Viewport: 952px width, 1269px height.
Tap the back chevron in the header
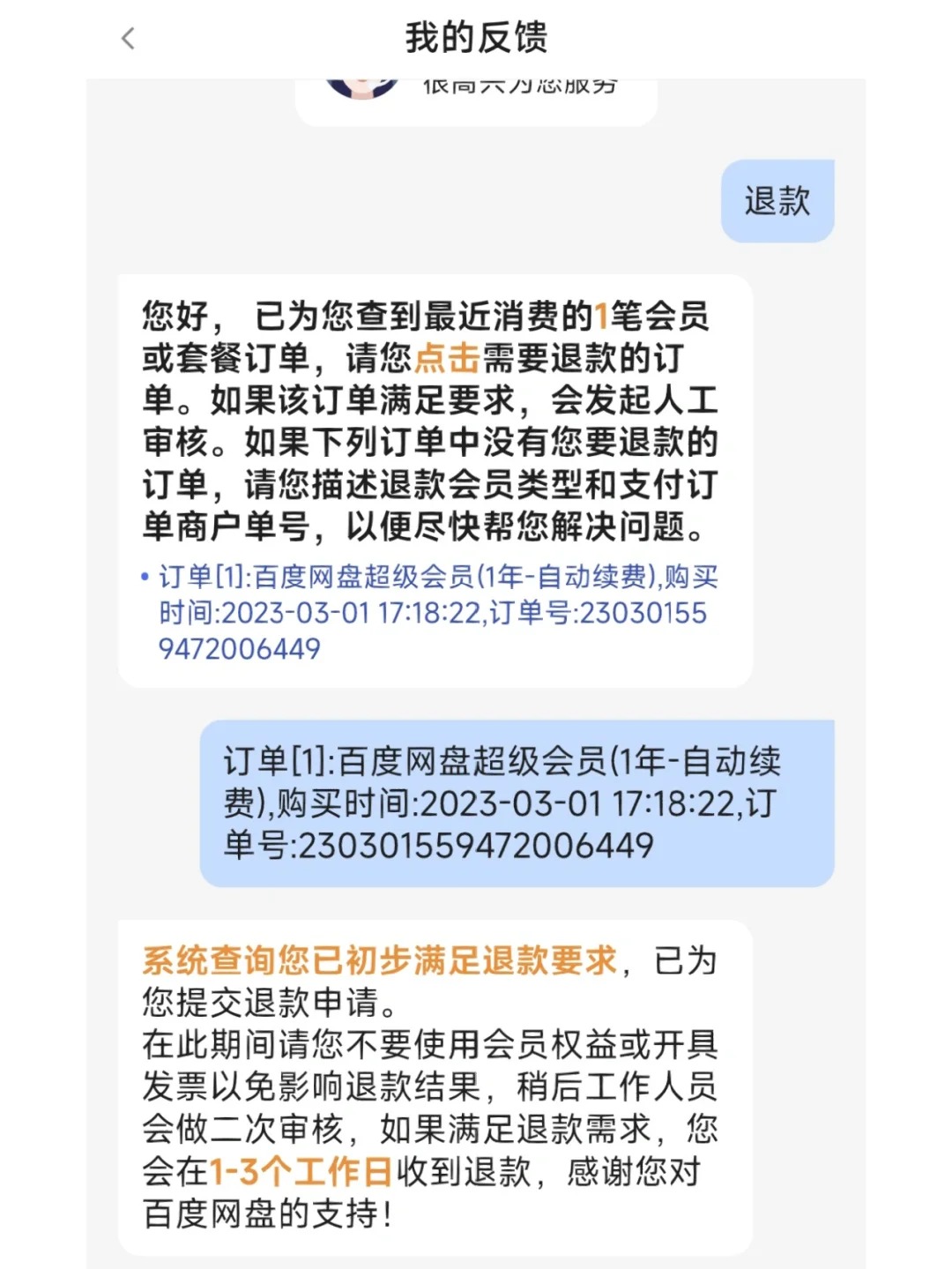(x=129, y=39)
